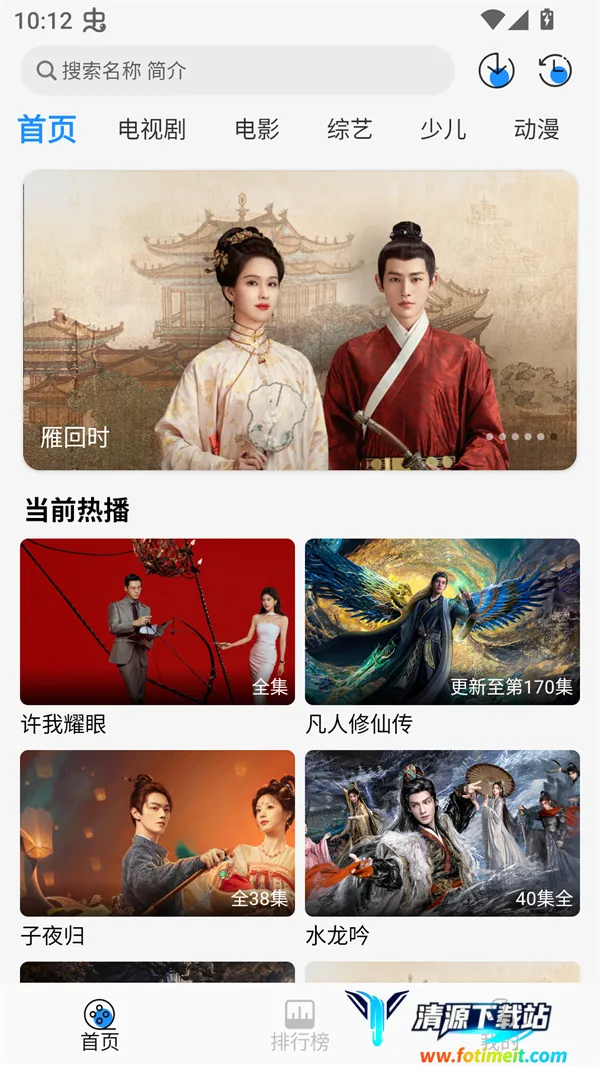Select the 综艺 tab
Screen dimensions: 600x1066
pyautogui.click(x=350, y=129)
